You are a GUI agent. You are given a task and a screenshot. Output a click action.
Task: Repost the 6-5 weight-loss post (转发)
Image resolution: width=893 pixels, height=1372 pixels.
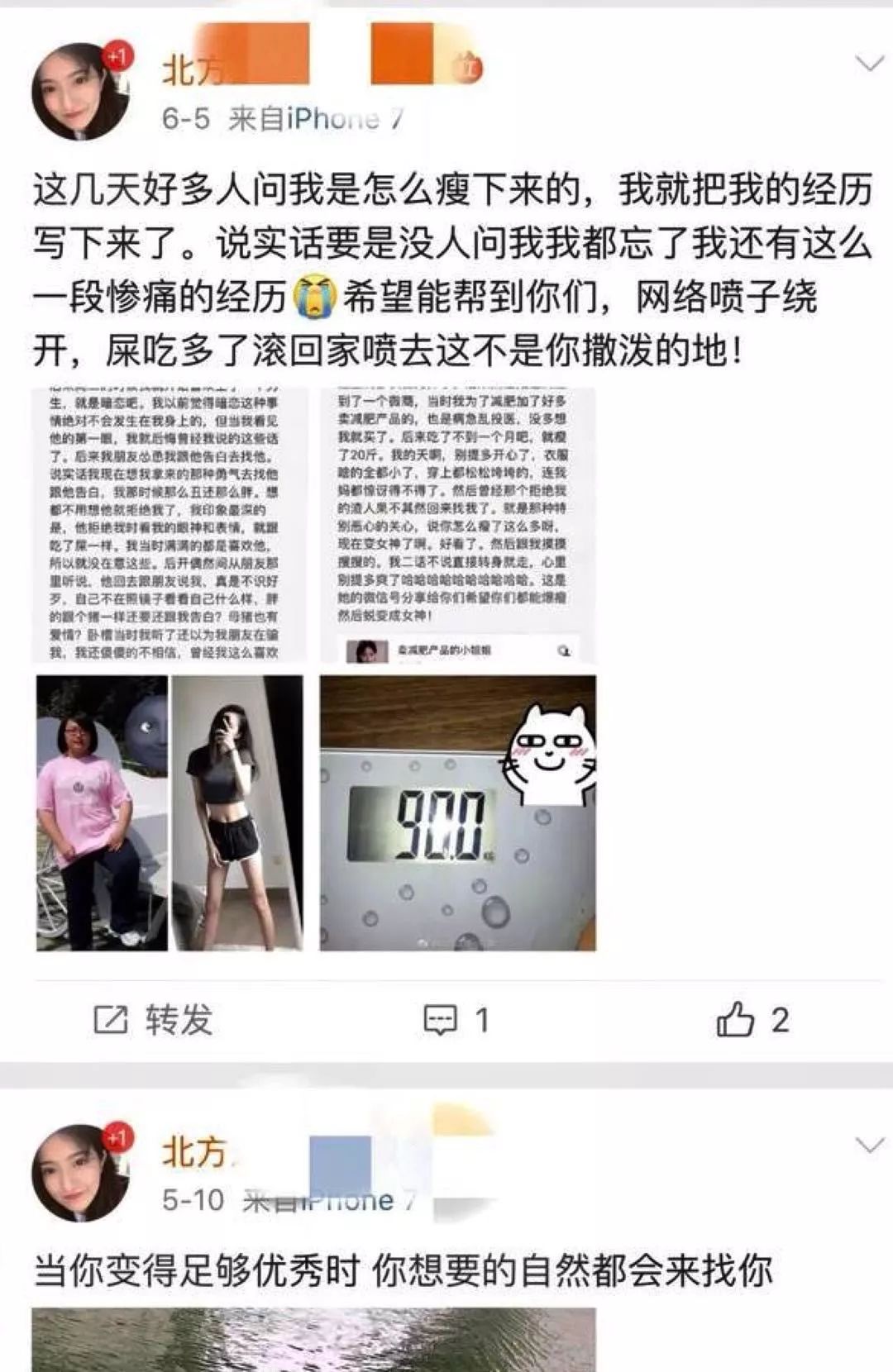[x=154, y=1020]
